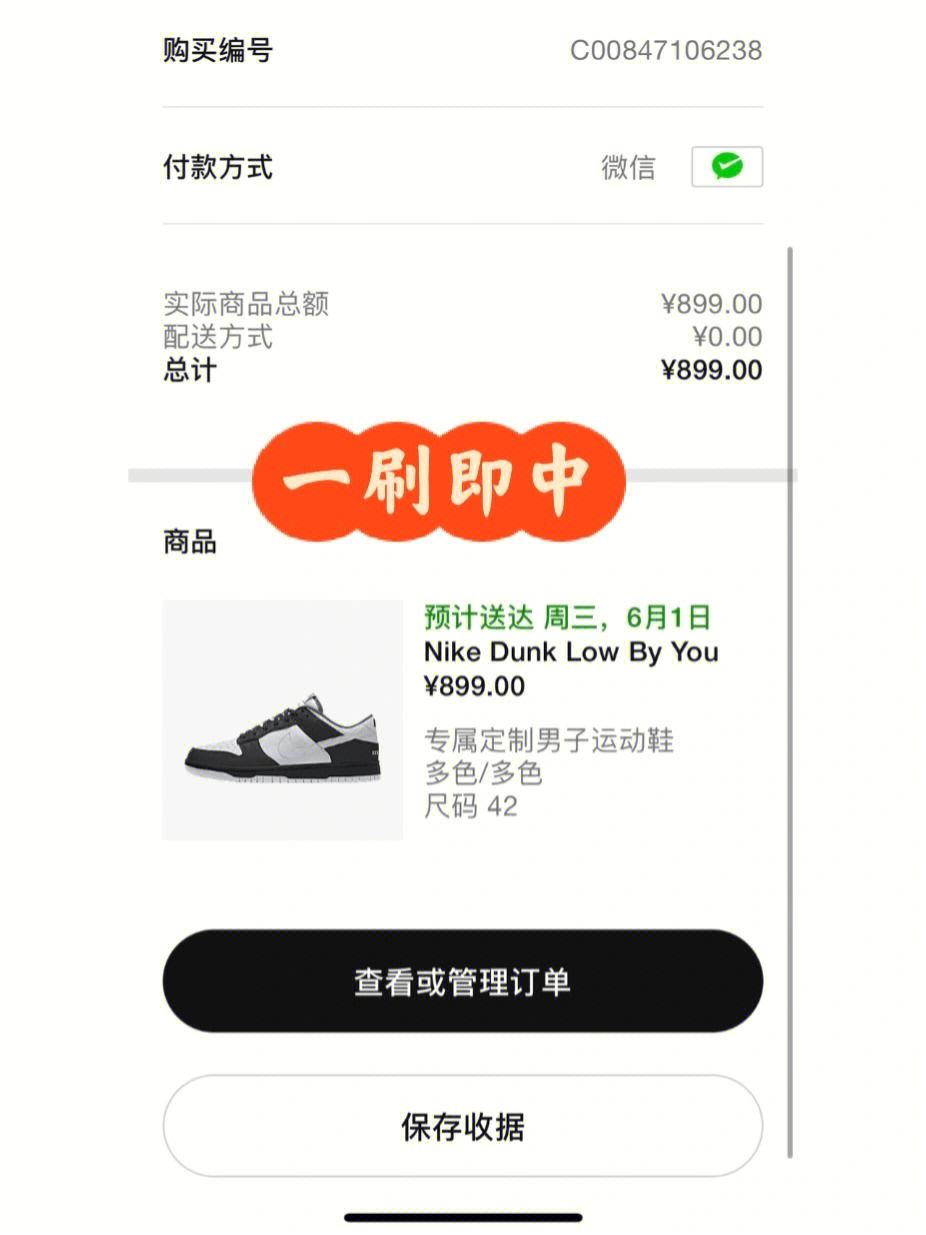Tap the 查看或管理订单 button

click(x=463, y=982)
